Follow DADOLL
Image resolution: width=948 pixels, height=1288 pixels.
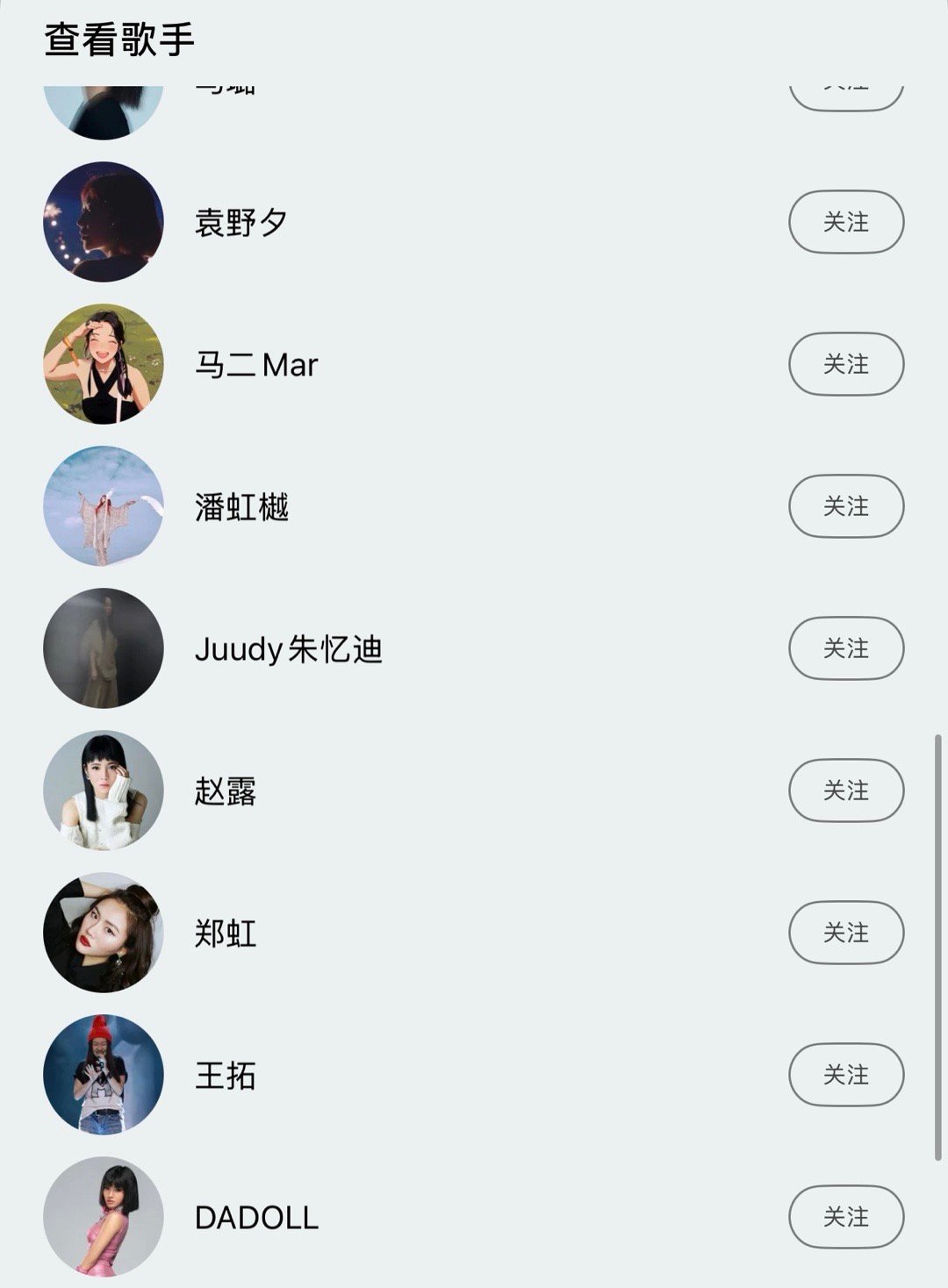coord(845,1217)
